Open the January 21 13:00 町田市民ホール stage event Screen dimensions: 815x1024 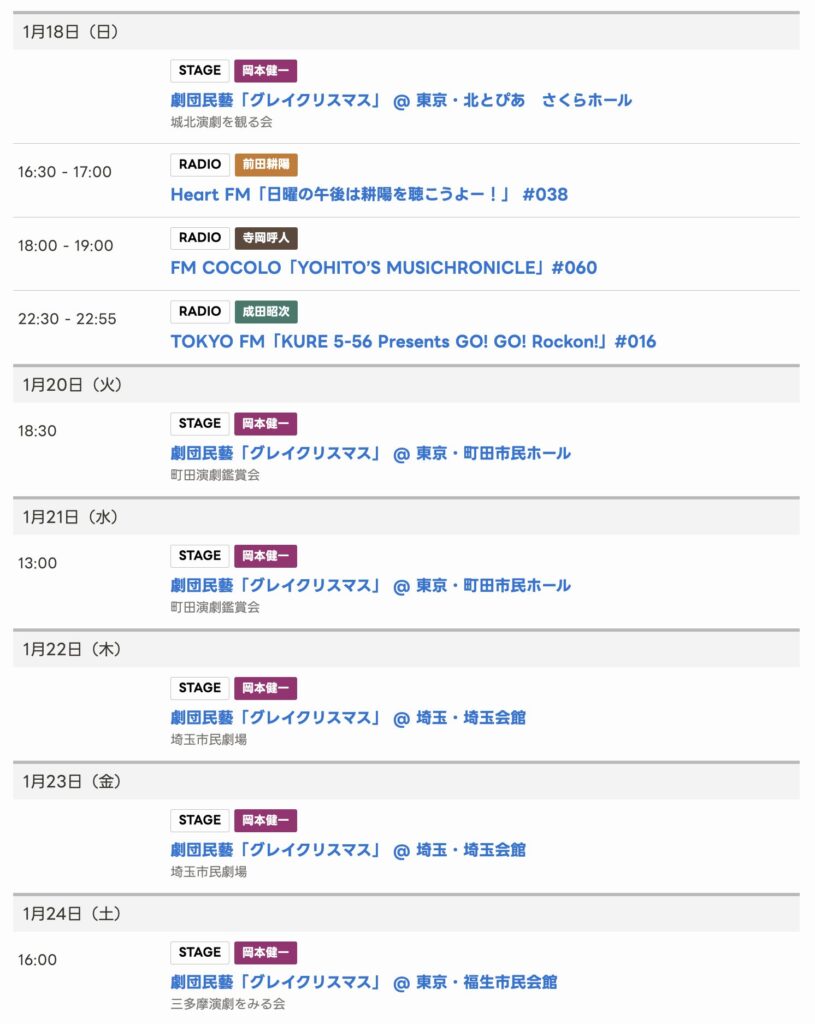(x=370, y=585)
